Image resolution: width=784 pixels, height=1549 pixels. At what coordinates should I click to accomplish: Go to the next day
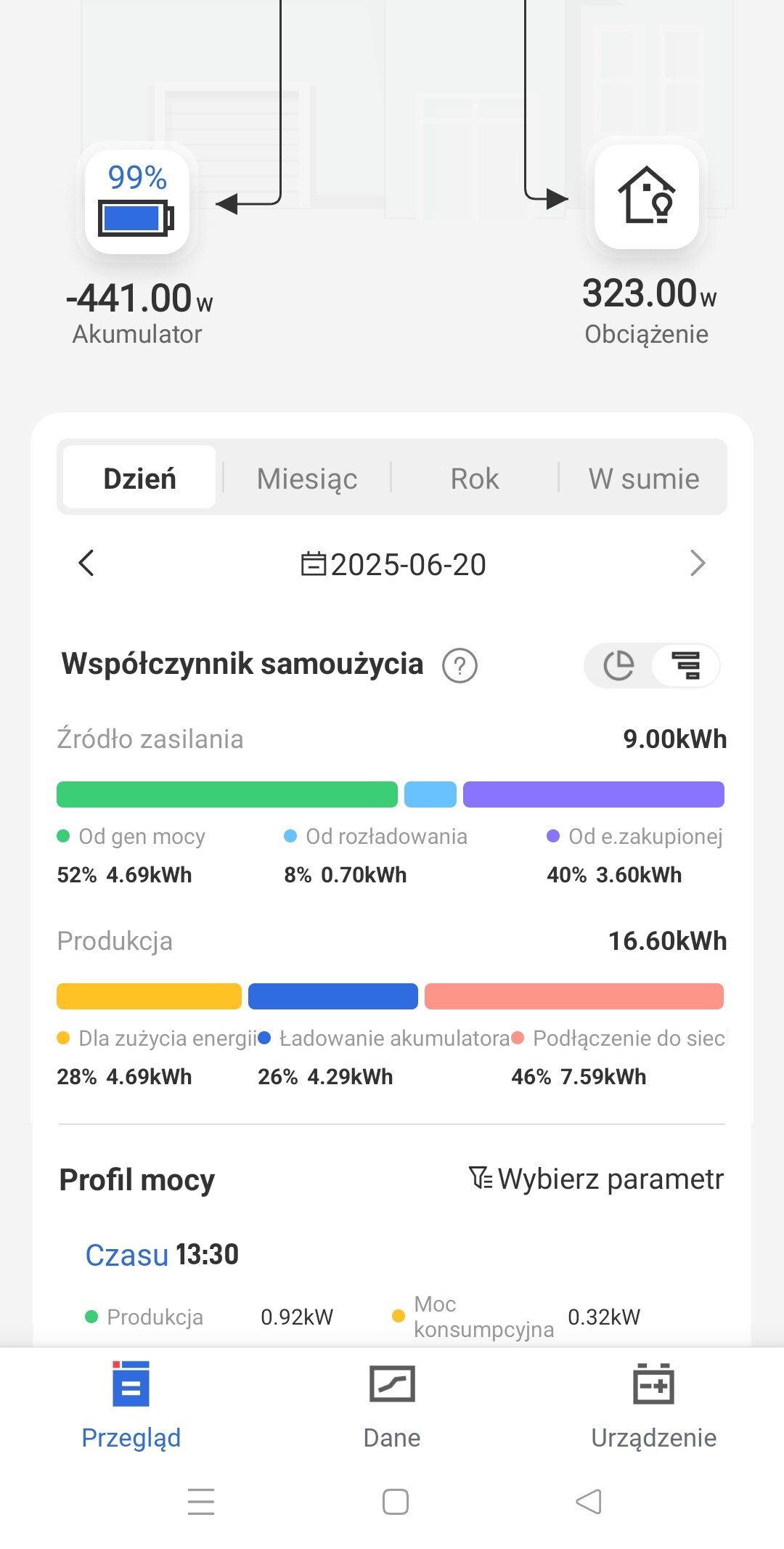click(x=698, y=563)
